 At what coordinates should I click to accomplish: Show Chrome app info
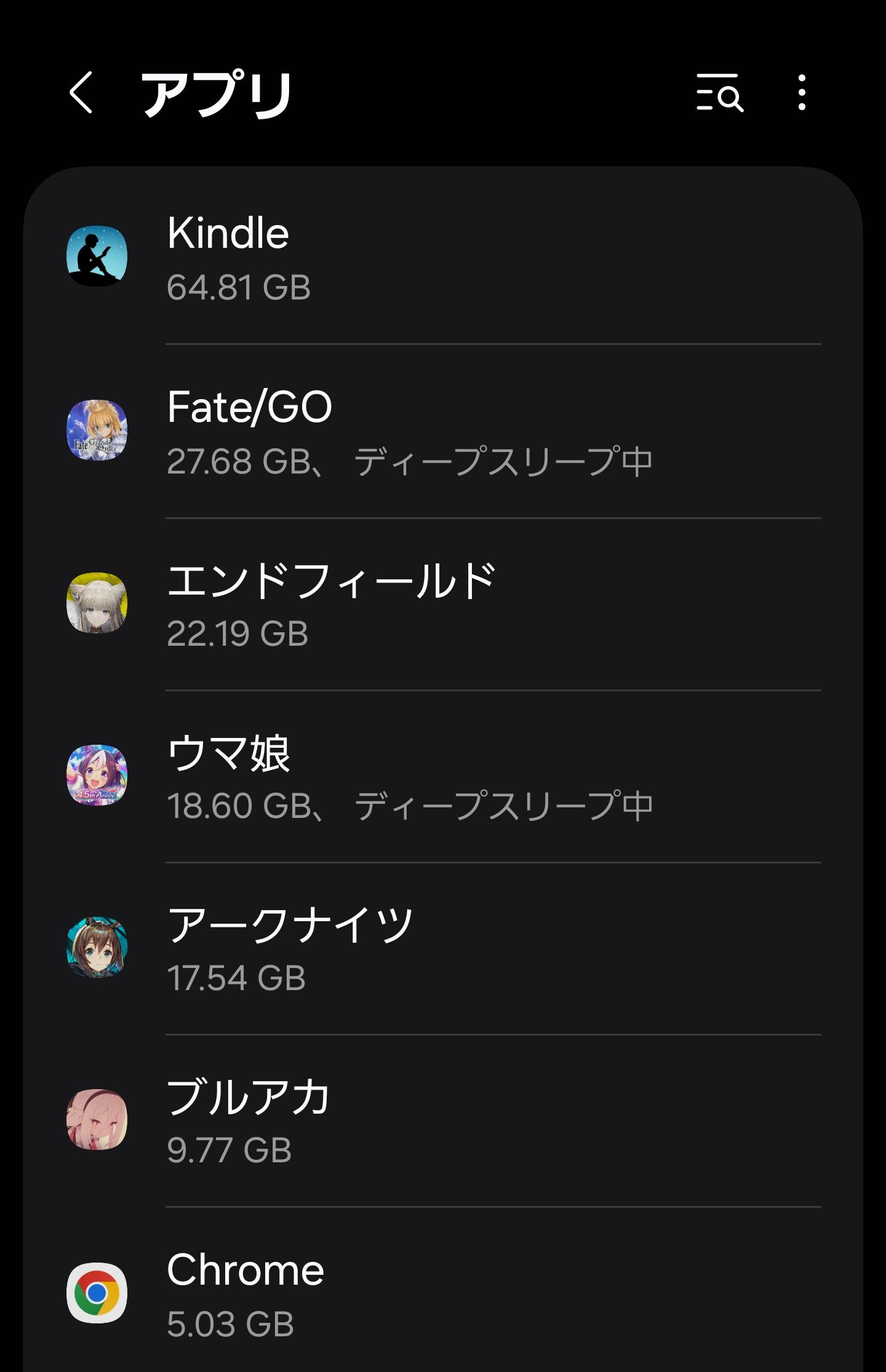[443, 1293]
